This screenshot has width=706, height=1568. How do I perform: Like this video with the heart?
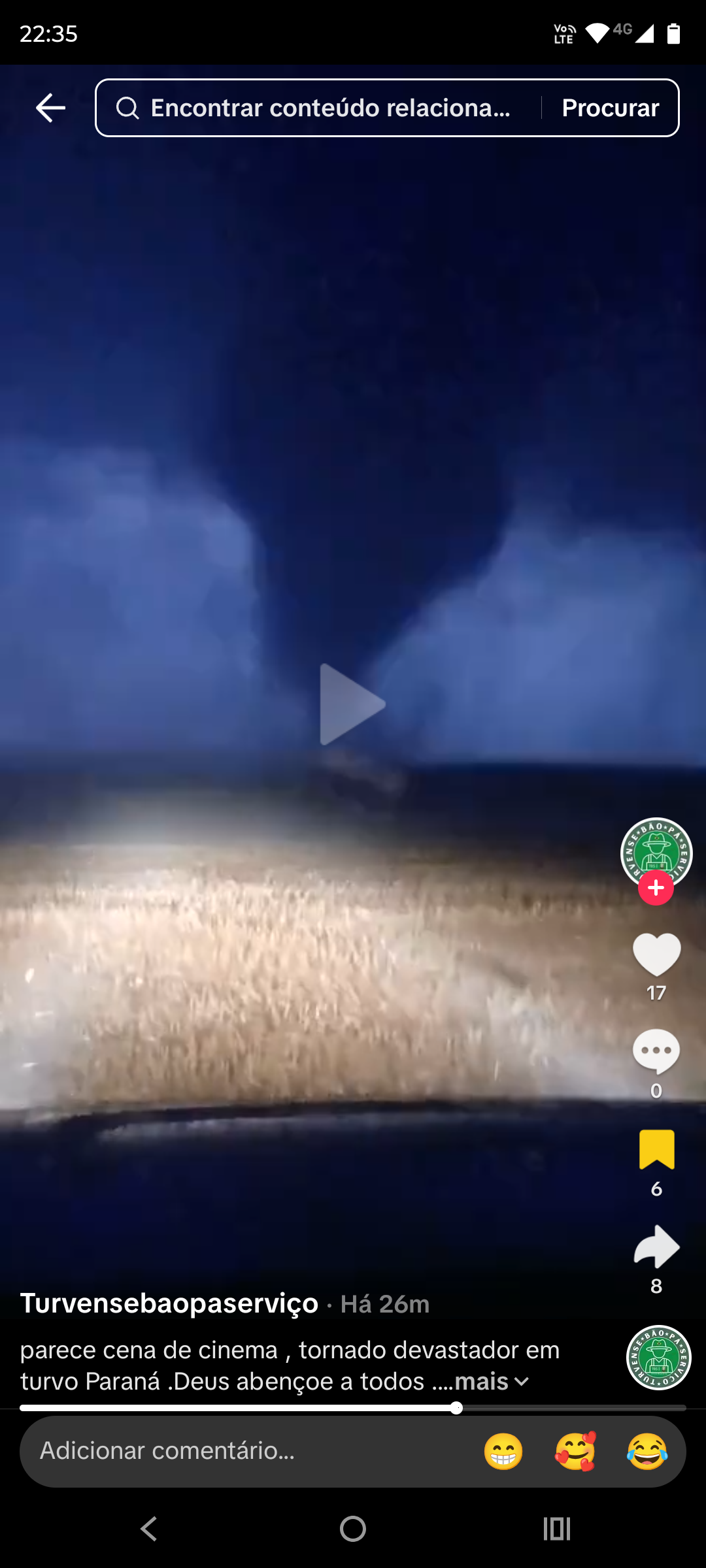(x=656, y=955)
